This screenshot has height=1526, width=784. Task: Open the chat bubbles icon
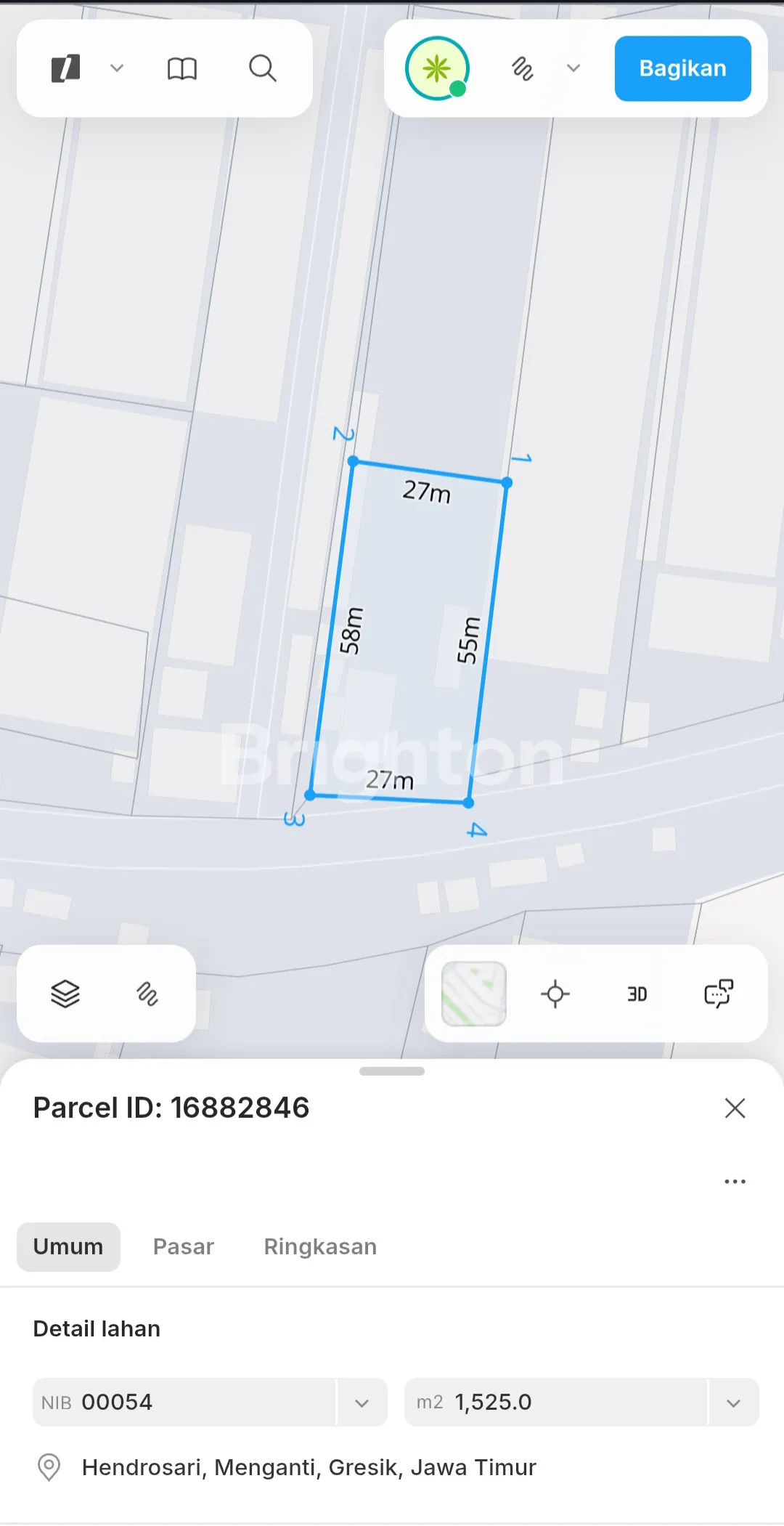pyautogui.click(x=719, y=994)
